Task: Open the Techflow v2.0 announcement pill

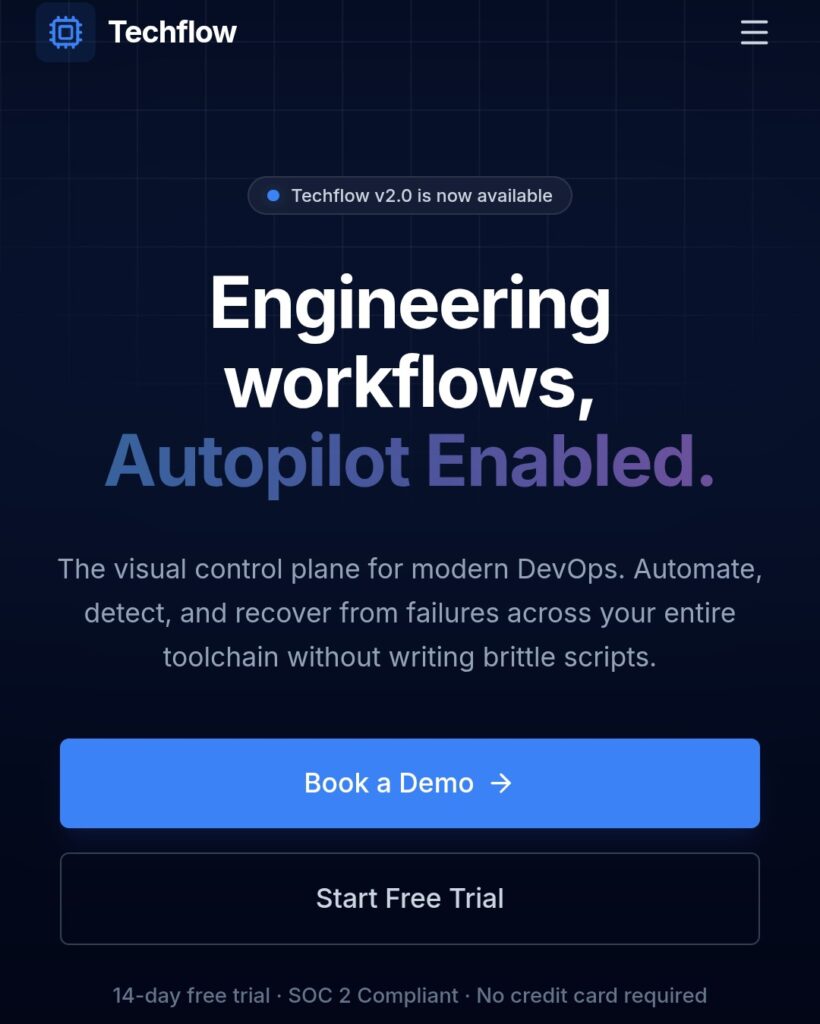Action: tap(409, 196)
